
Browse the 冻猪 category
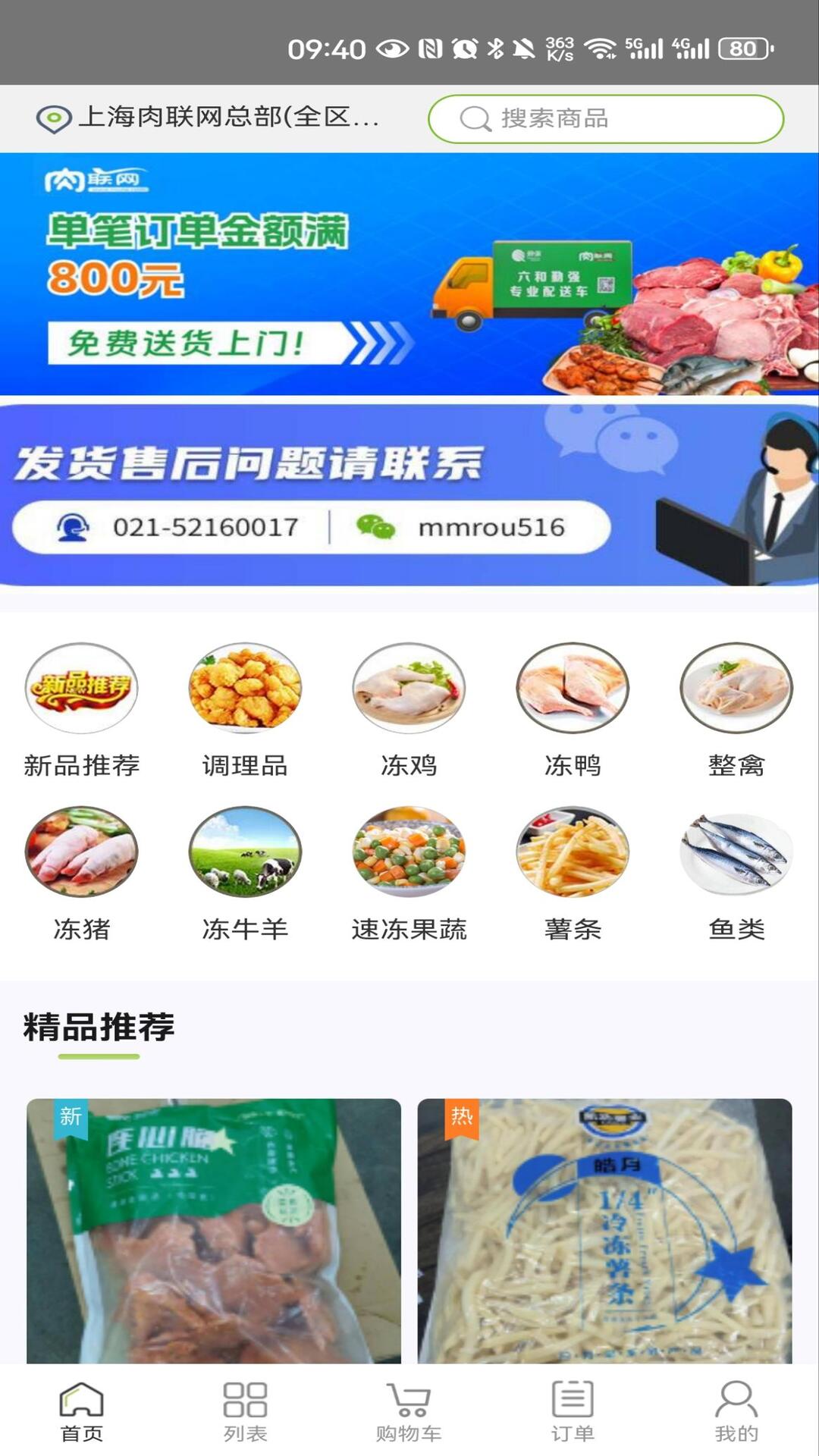82,872
